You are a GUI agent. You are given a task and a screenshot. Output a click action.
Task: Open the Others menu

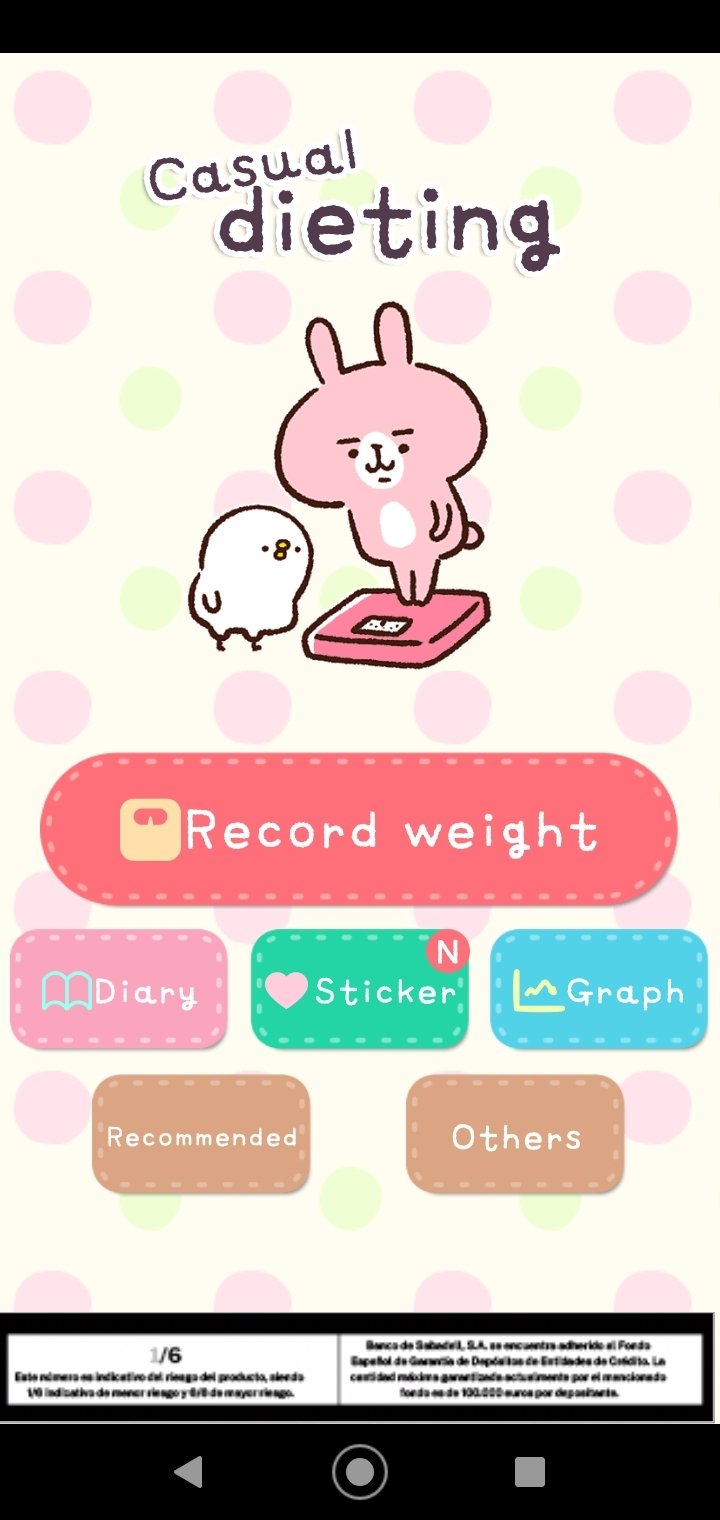515,1135
